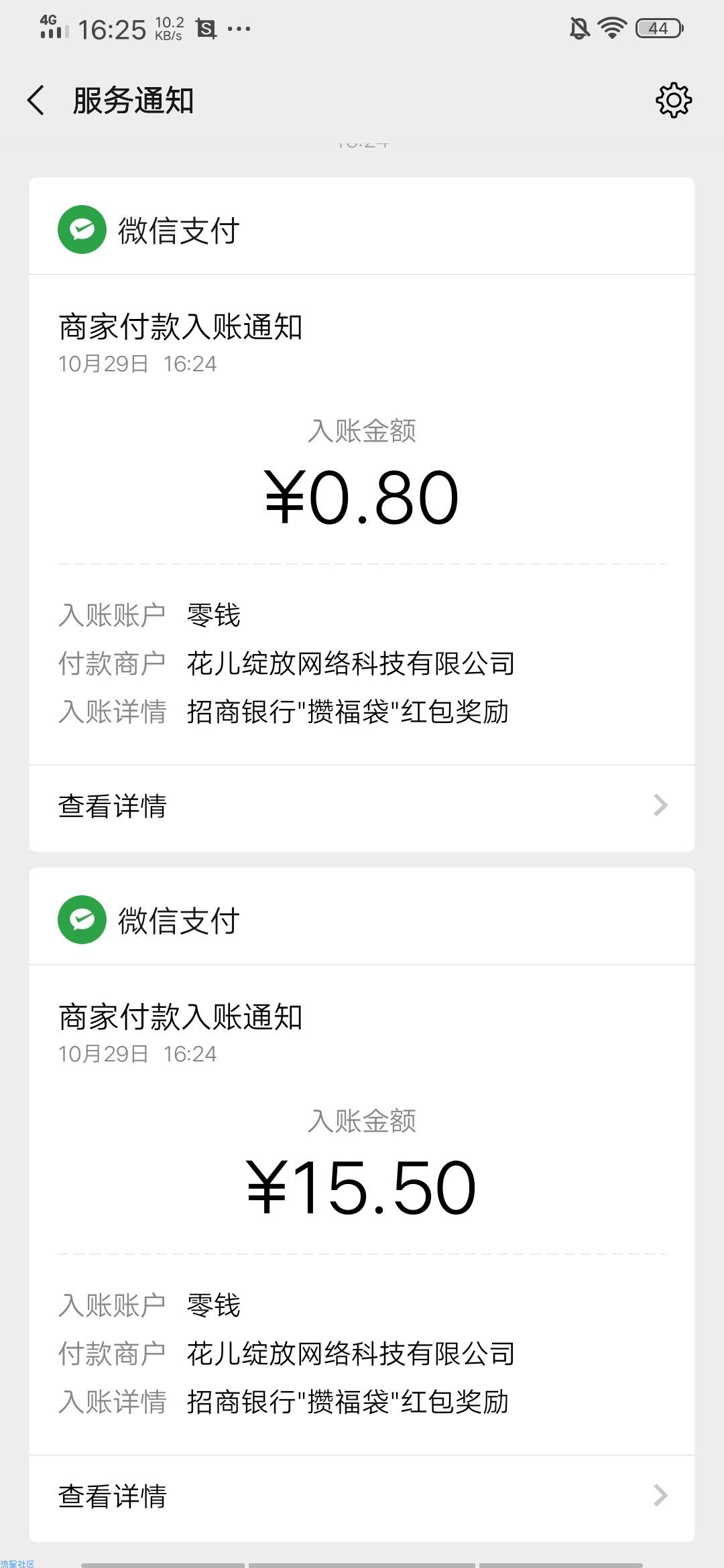Go back from 服务通知
The image size is (724, 1568).
coord(36,101)
